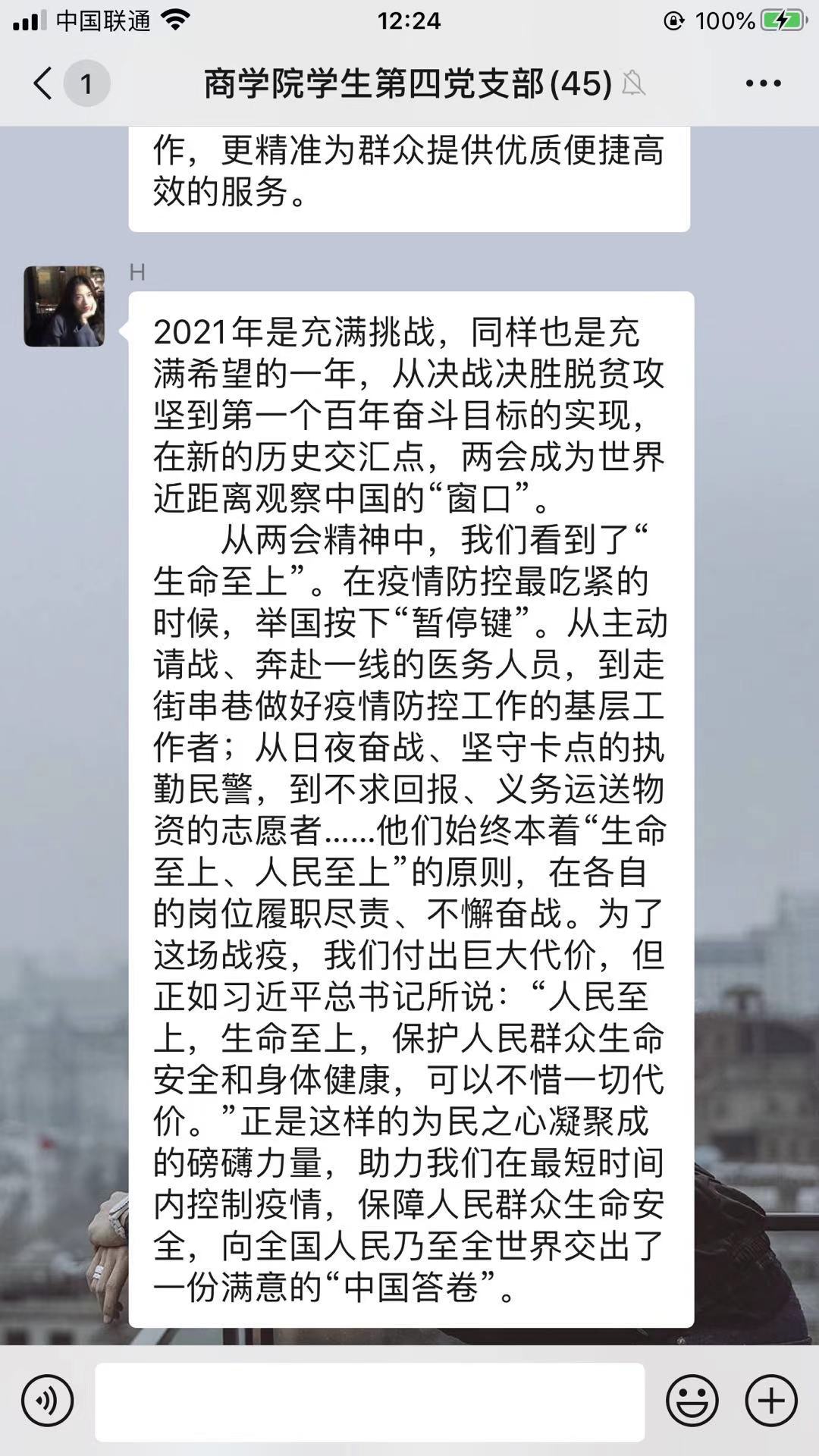Viewport: 819px width, 1456px height.
Task: Open the group chat options menu
Action: tap(763, 83)
